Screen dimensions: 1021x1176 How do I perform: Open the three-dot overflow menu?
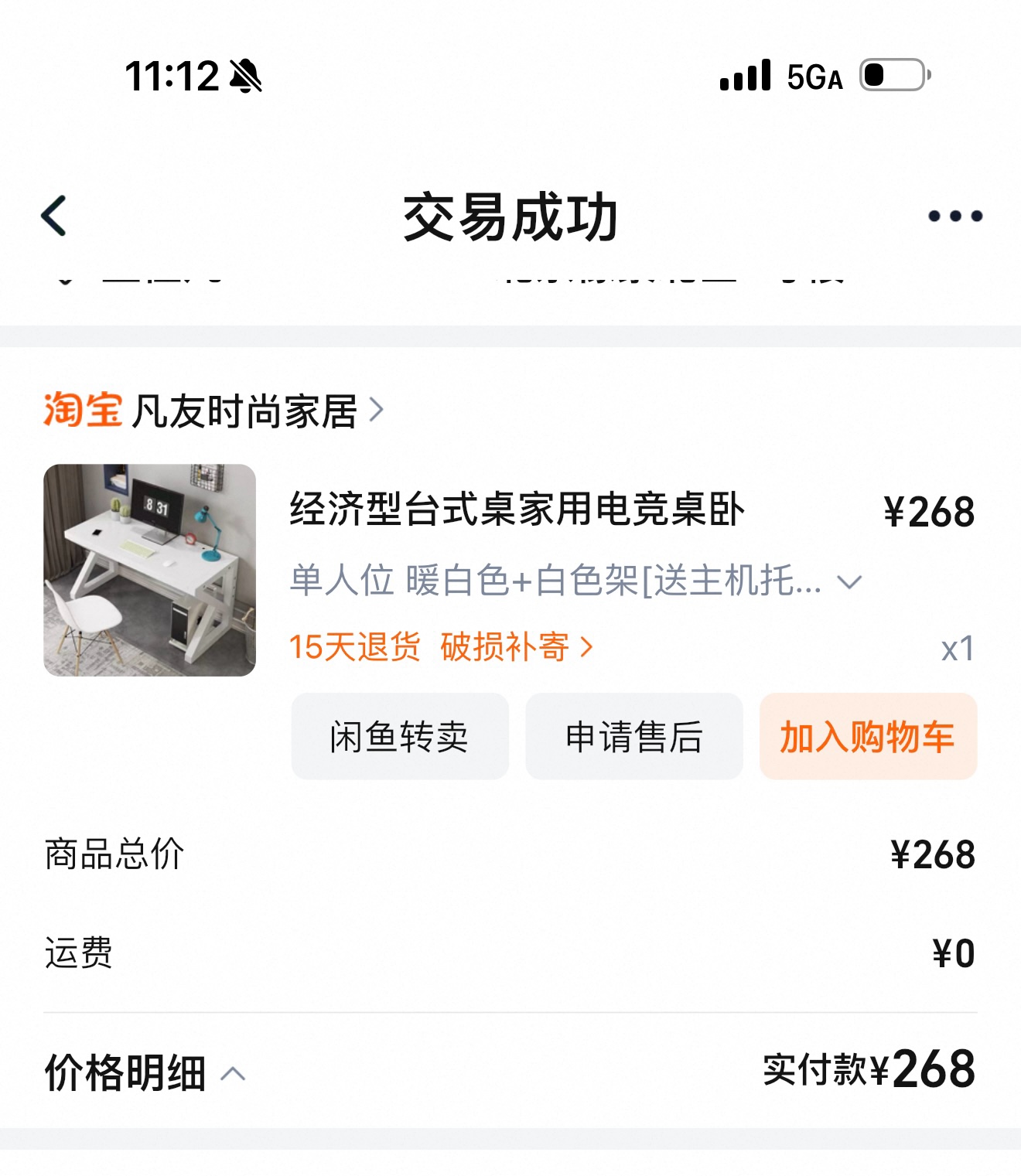(955, 216)
